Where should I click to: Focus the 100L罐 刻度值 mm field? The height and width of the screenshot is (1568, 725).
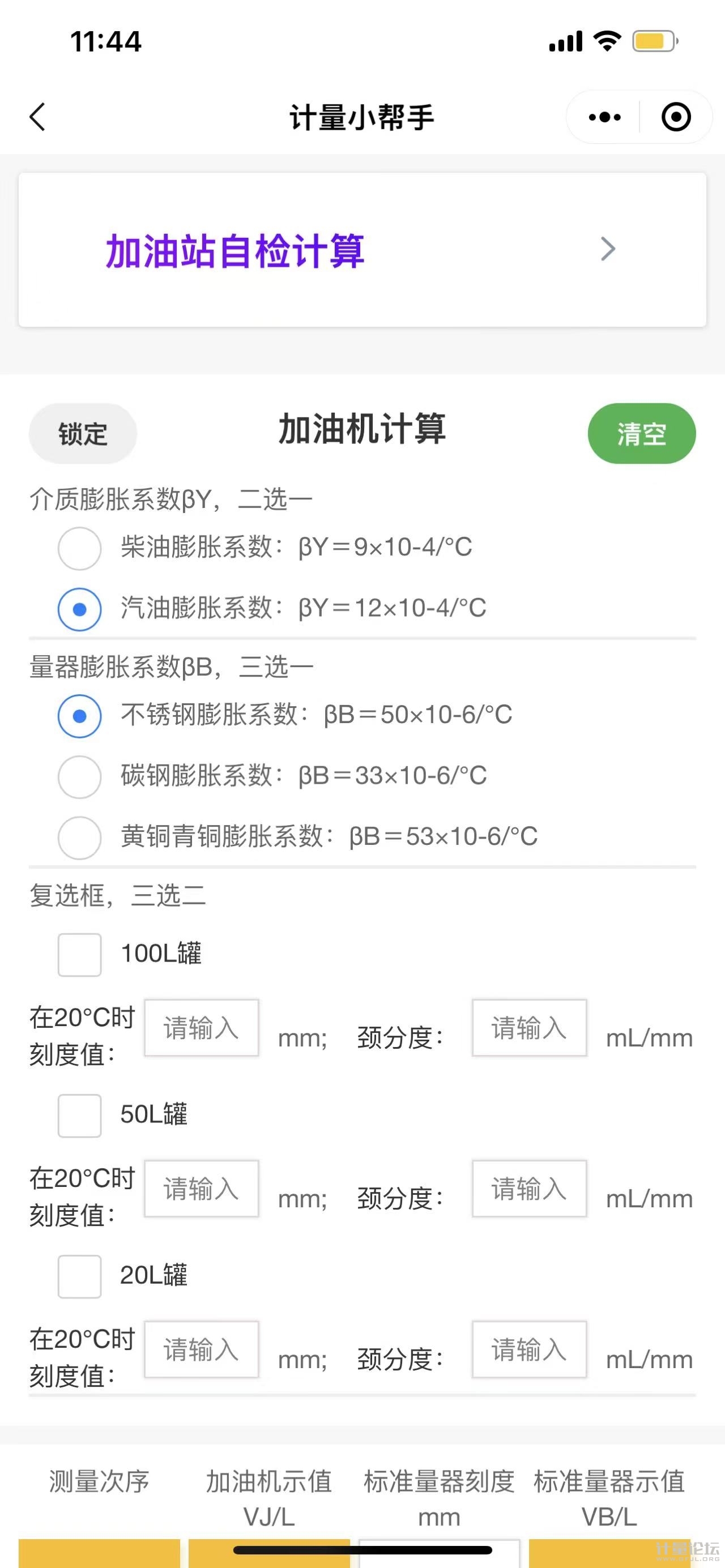tap(202, 1027)
